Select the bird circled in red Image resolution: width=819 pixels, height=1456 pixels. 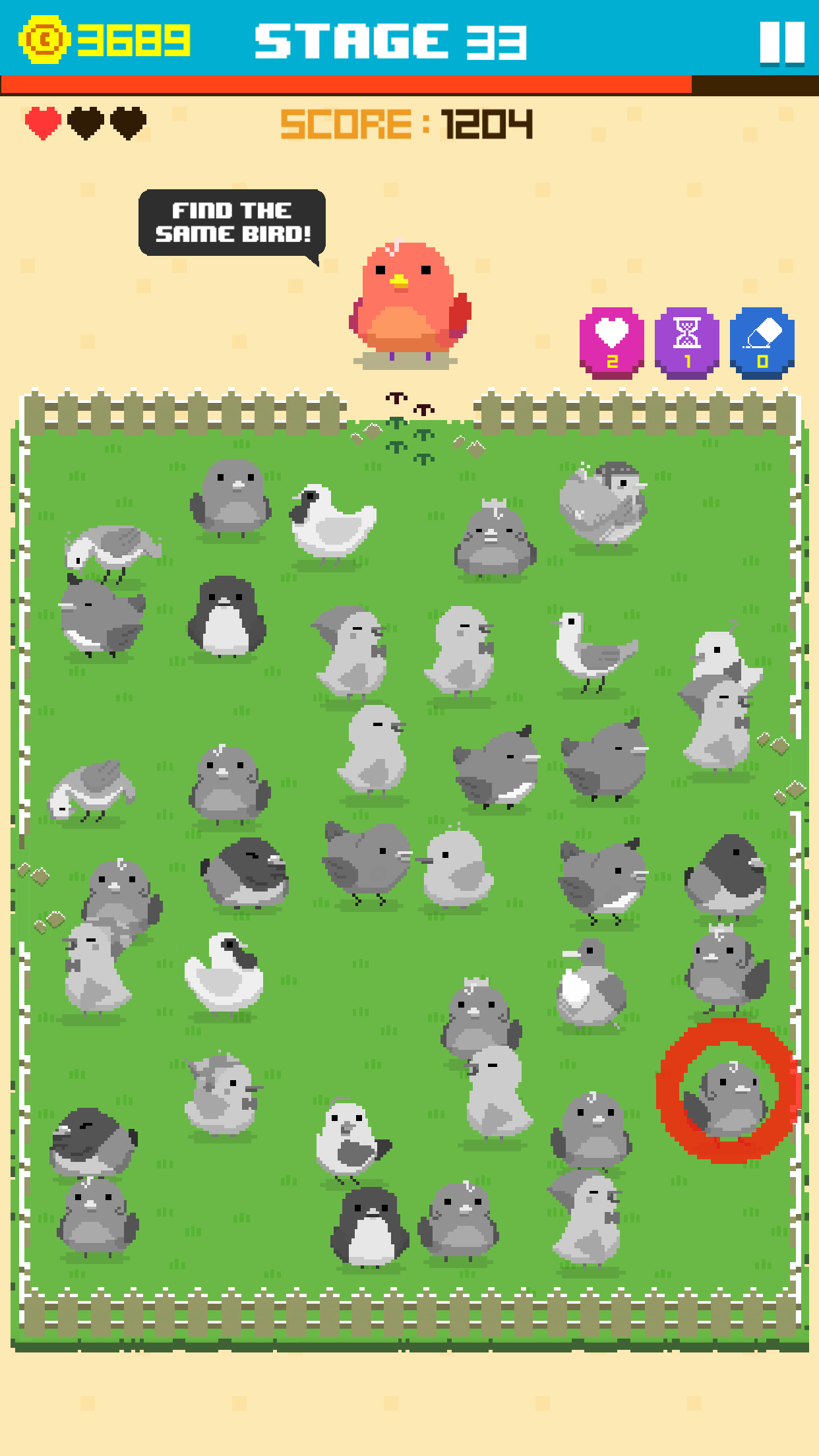727,1098
